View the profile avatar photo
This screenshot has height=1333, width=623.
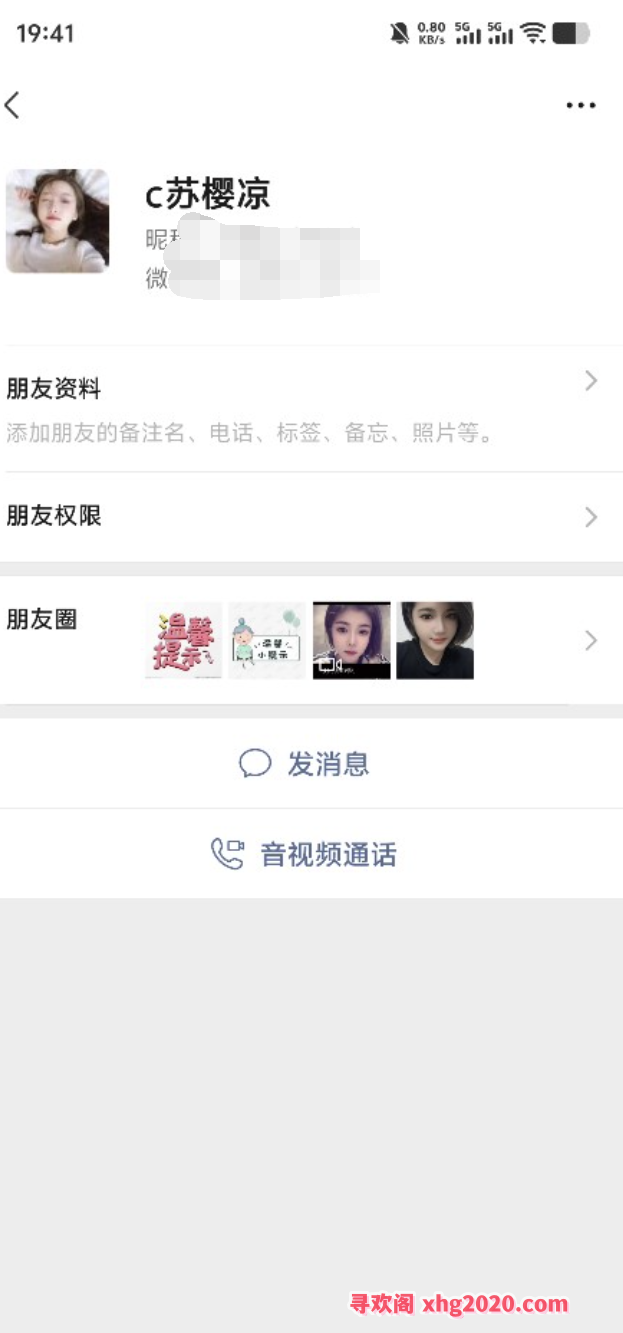(x=57, y=221)
